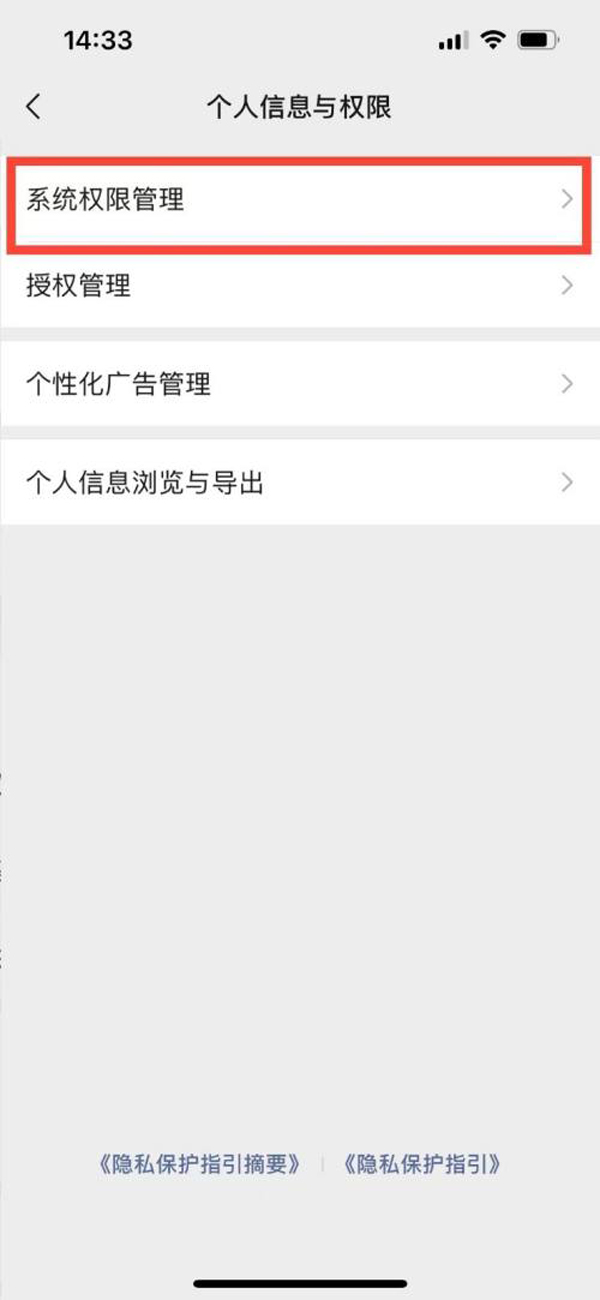Image resolution: width=600 pixels, height=1300 pixels.
Task: Open 个性化广告管理
Action: tap(300, 383)
